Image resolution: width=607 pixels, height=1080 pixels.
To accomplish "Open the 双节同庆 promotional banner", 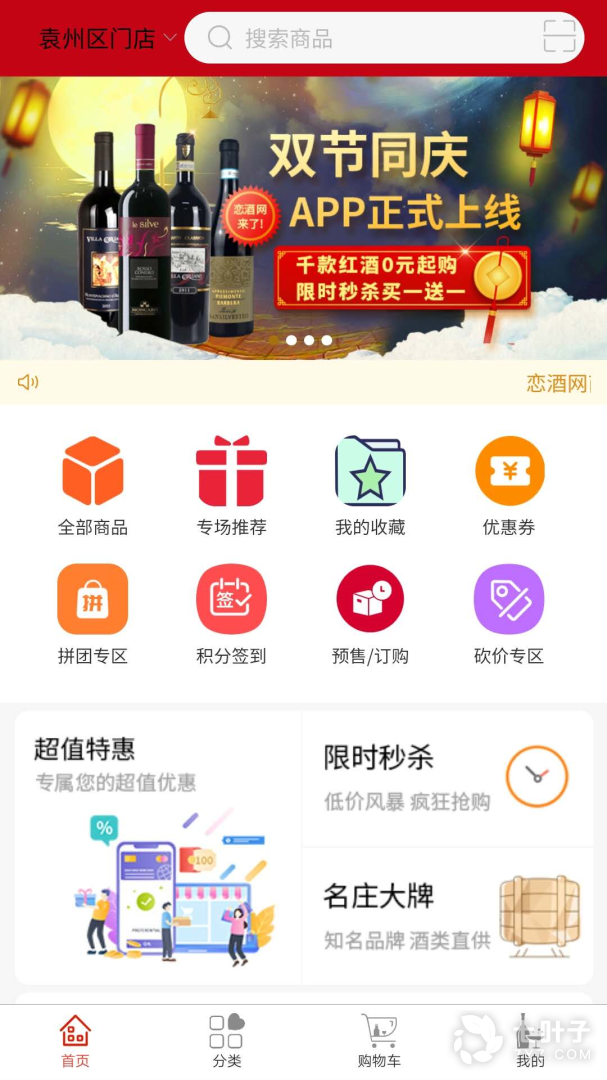I will pos(303,218).
